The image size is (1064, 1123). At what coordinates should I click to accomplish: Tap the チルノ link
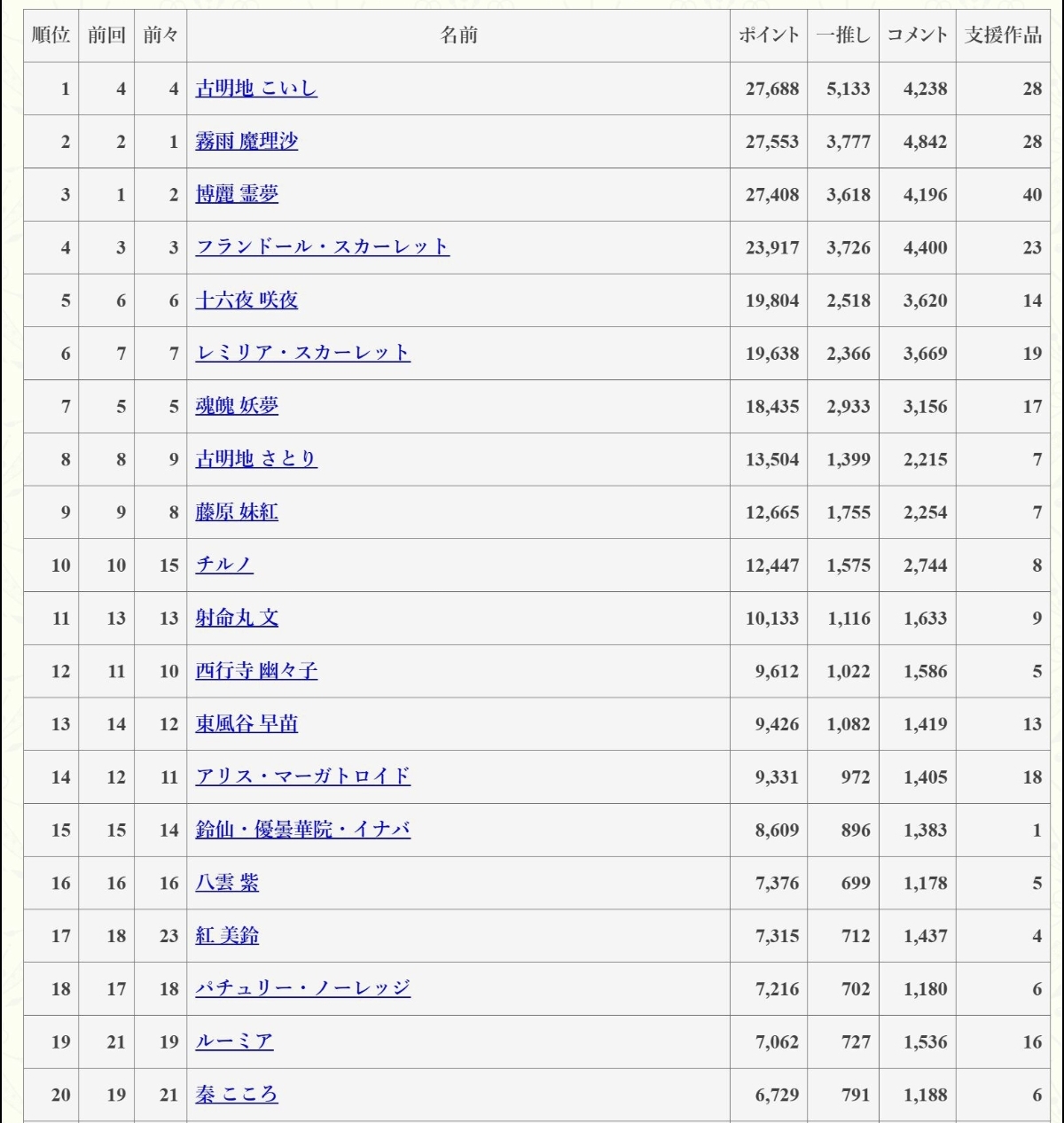pyautogui.click(x=224, y=565)
